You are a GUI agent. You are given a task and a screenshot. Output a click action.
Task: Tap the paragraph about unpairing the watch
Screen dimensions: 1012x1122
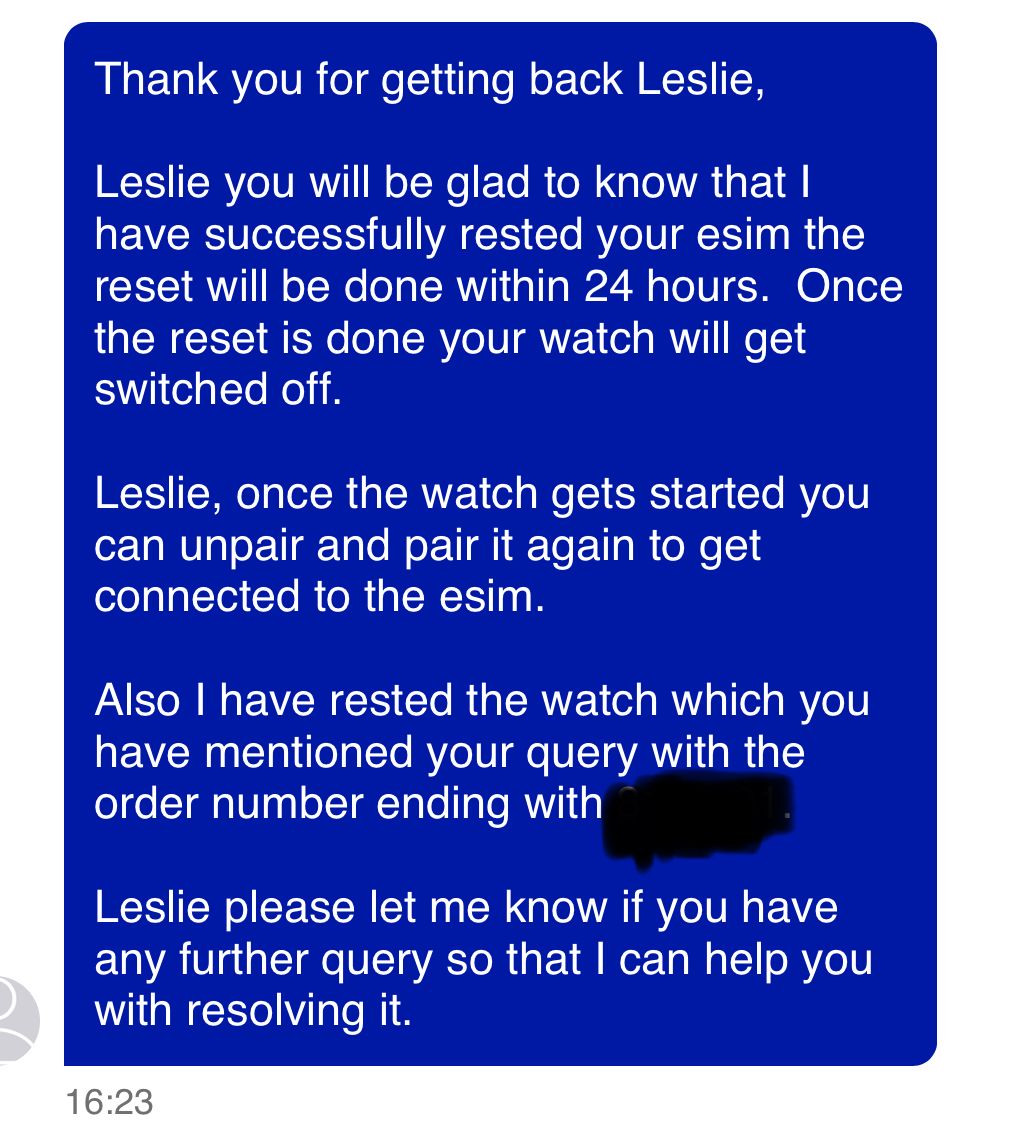pos(480,543)
